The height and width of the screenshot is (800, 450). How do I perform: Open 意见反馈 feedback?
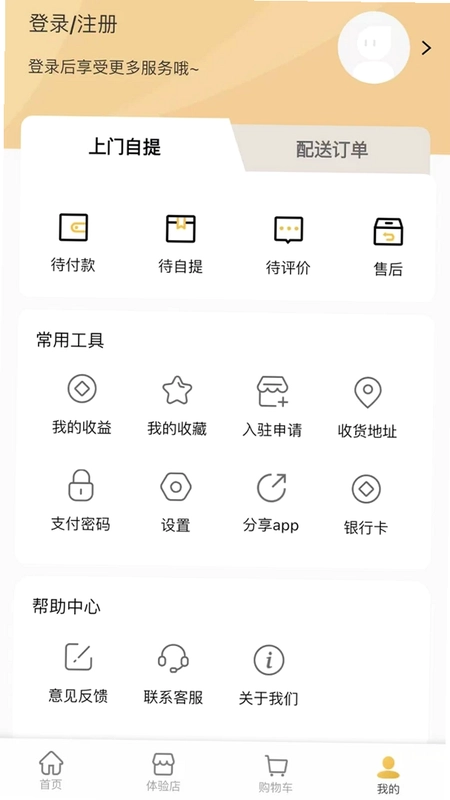tap(78, 673)
